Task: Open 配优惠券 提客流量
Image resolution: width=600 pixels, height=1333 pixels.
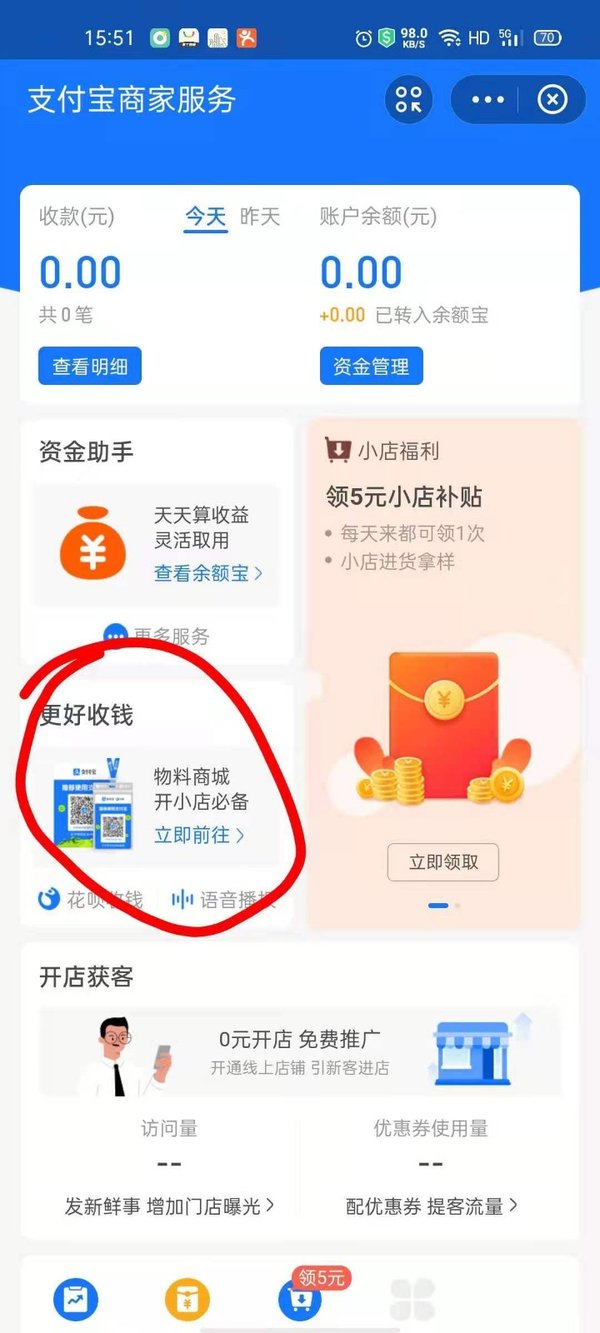Action: coord(431,1206)
